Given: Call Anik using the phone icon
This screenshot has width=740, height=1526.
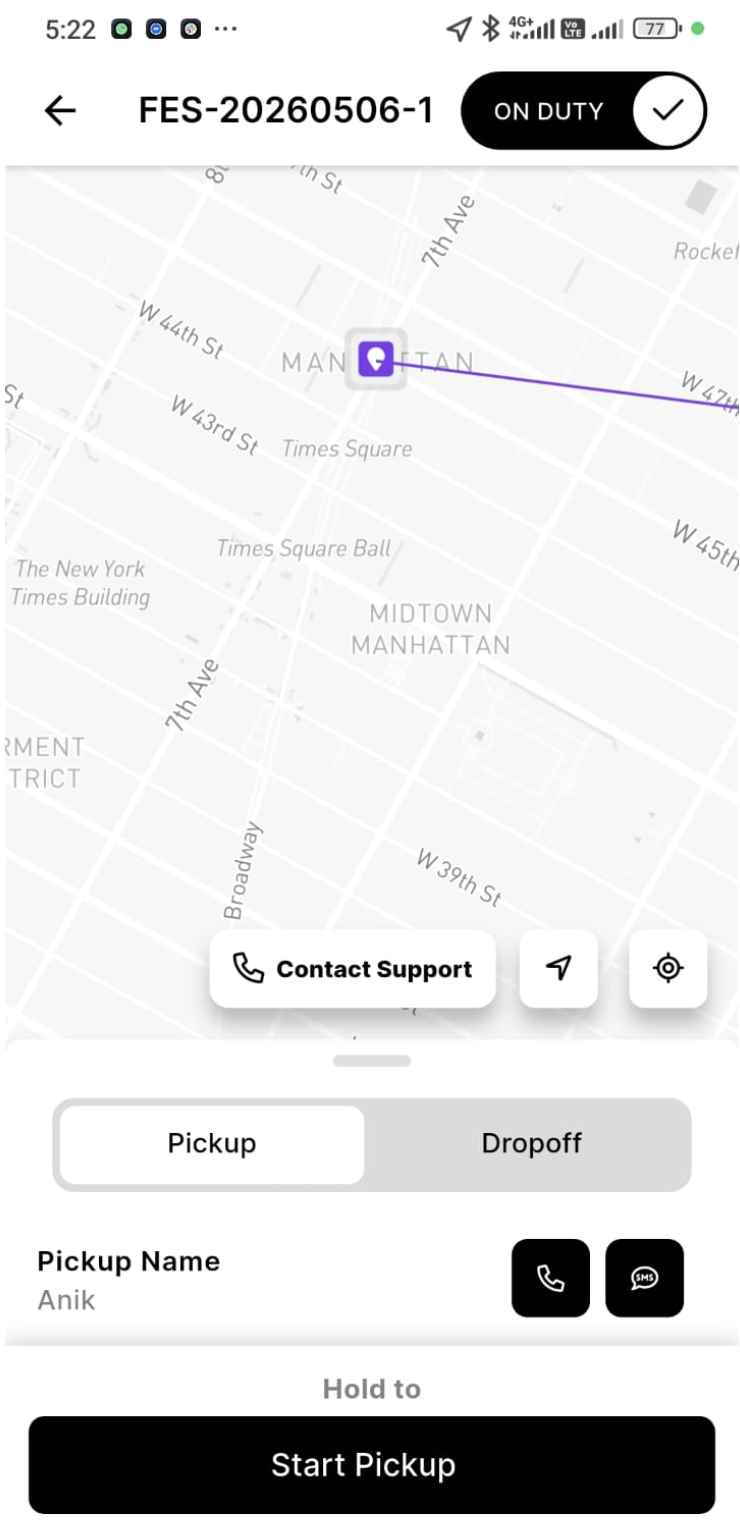Looking at the screenshot, I should [x=551, y=1278].
